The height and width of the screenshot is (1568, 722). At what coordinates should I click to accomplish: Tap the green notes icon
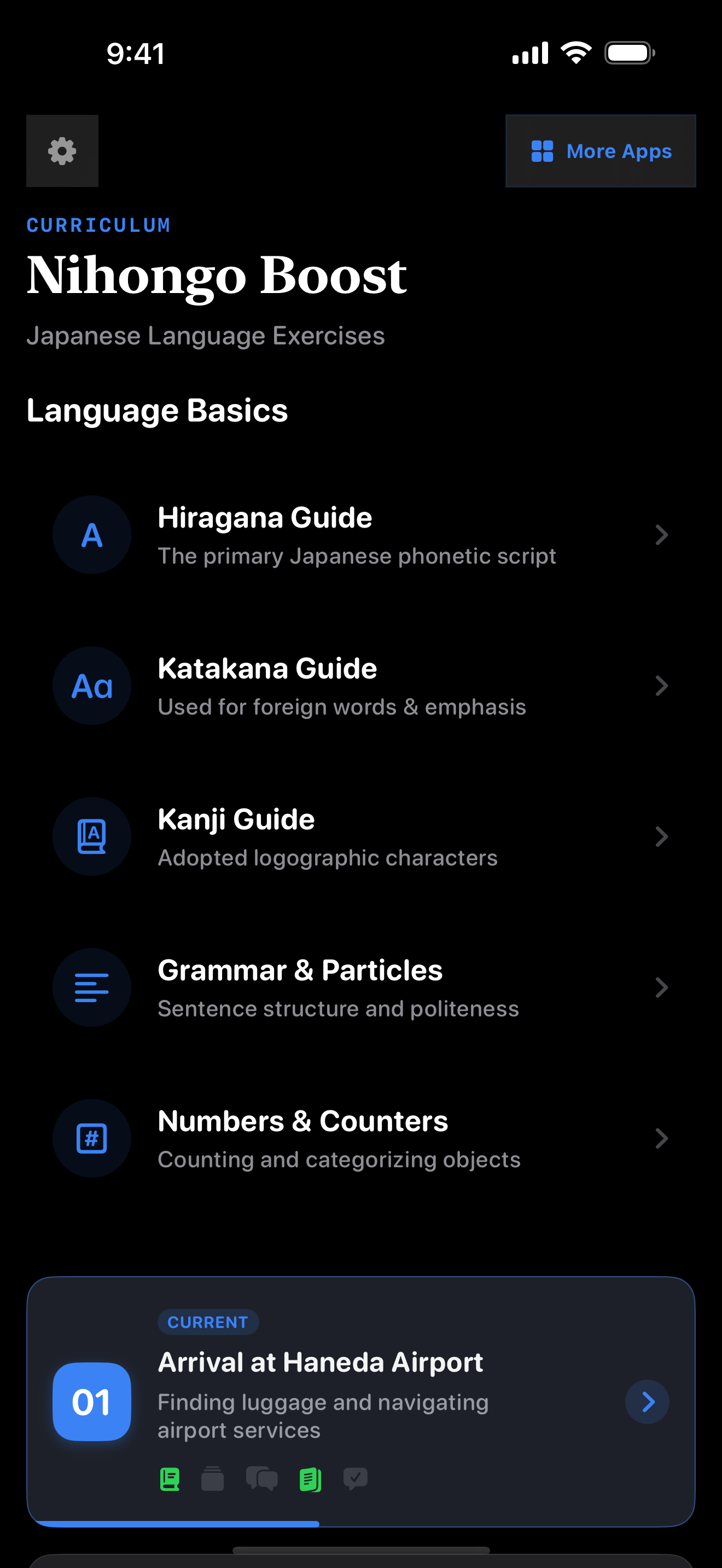(311, 1479)
